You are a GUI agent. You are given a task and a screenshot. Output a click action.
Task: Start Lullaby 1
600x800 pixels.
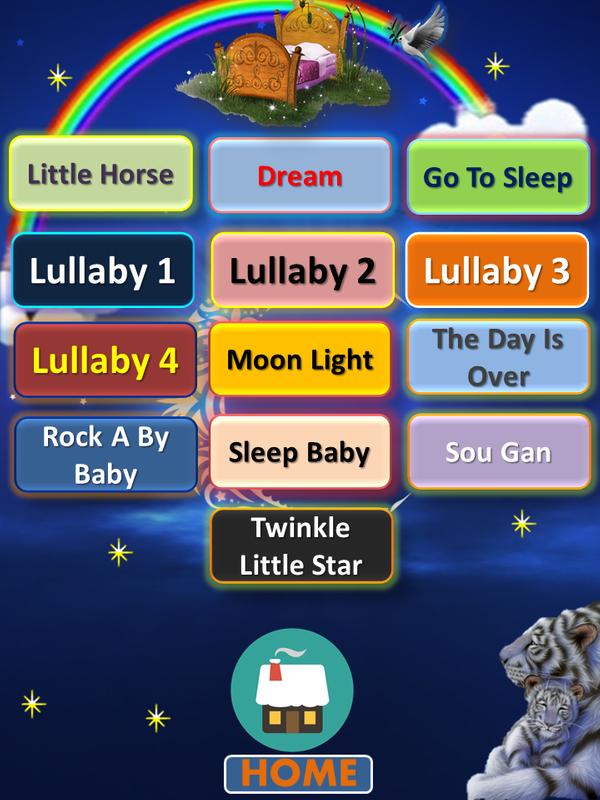(x=102, y=270)
